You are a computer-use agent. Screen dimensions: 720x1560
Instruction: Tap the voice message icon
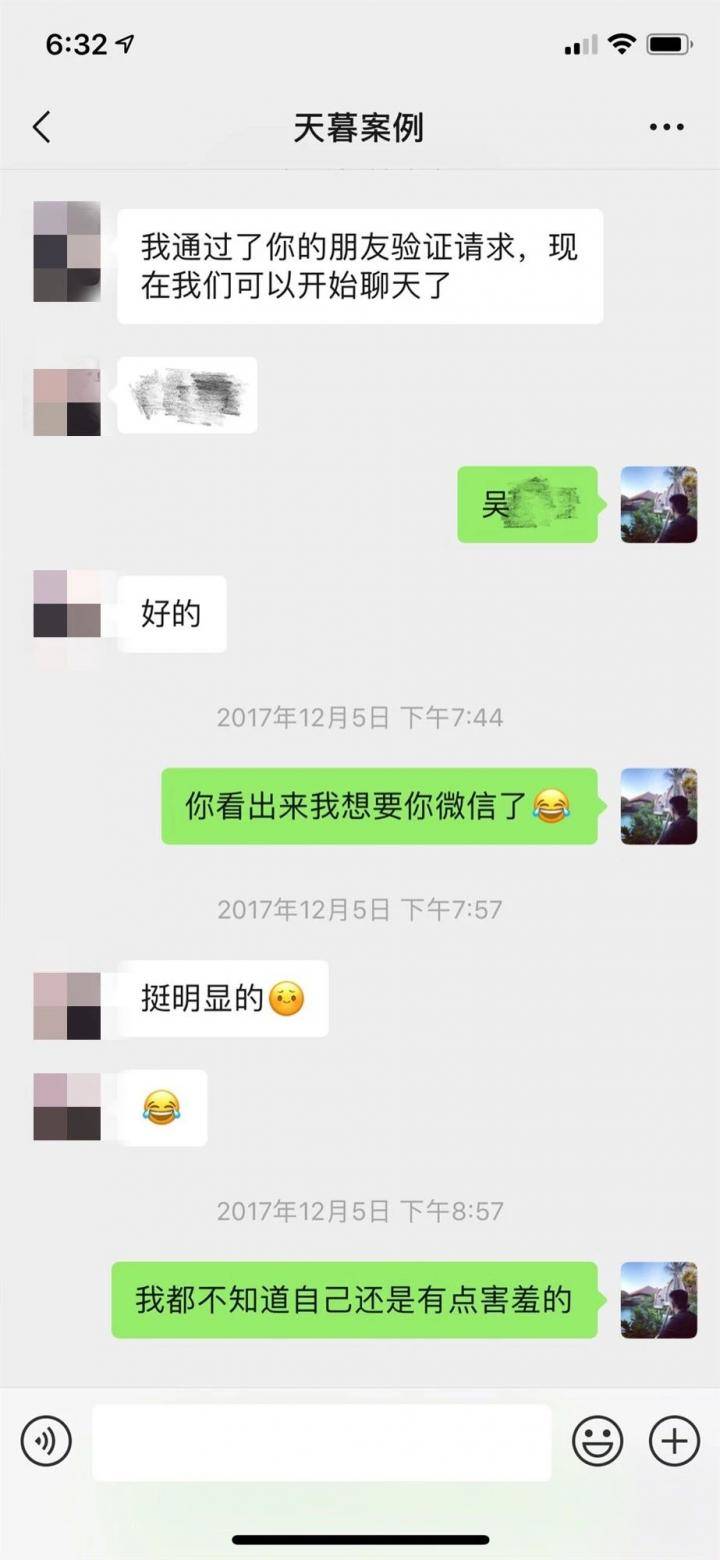46,1440
